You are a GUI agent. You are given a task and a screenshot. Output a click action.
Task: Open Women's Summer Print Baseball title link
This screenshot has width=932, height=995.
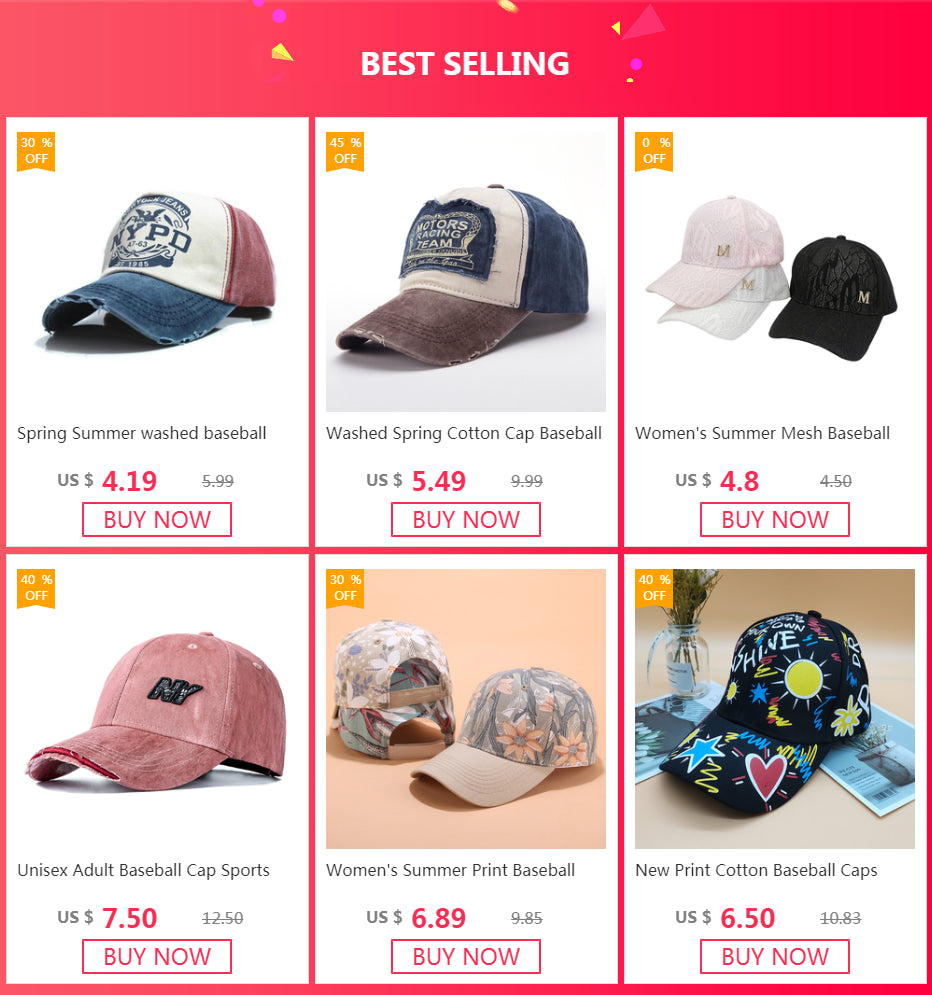pos(450,870)
